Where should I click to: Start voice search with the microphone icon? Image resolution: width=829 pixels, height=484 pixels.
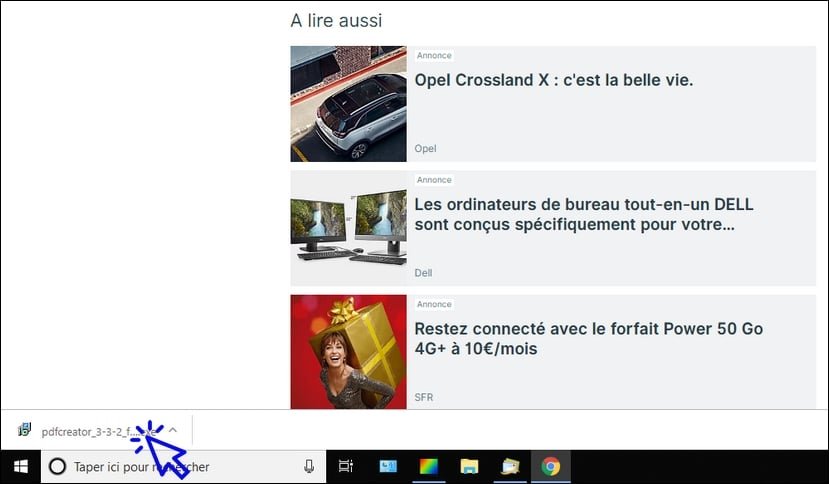tap(309, 466)
